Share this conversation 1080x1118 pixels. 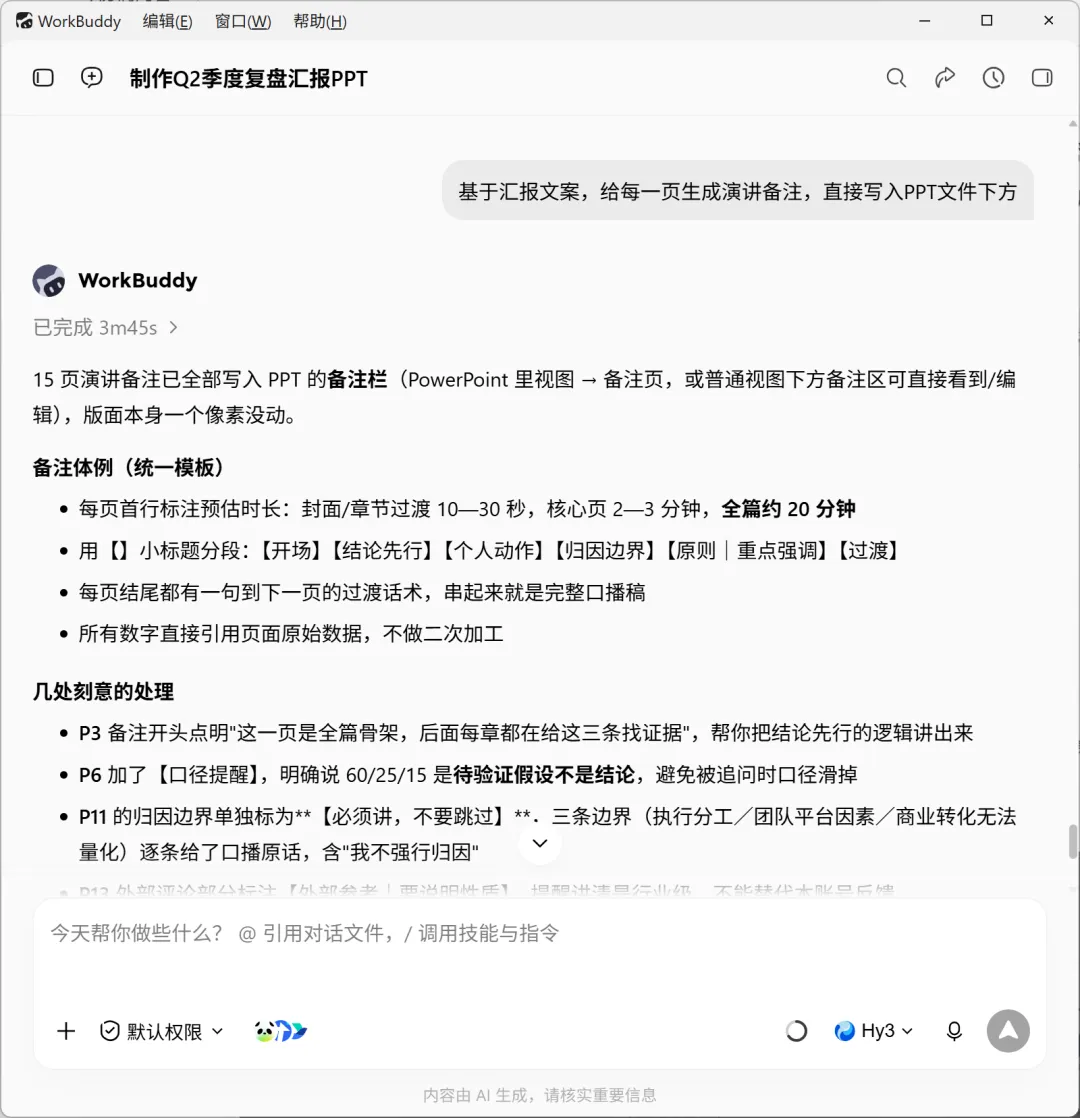coord(945,78)
